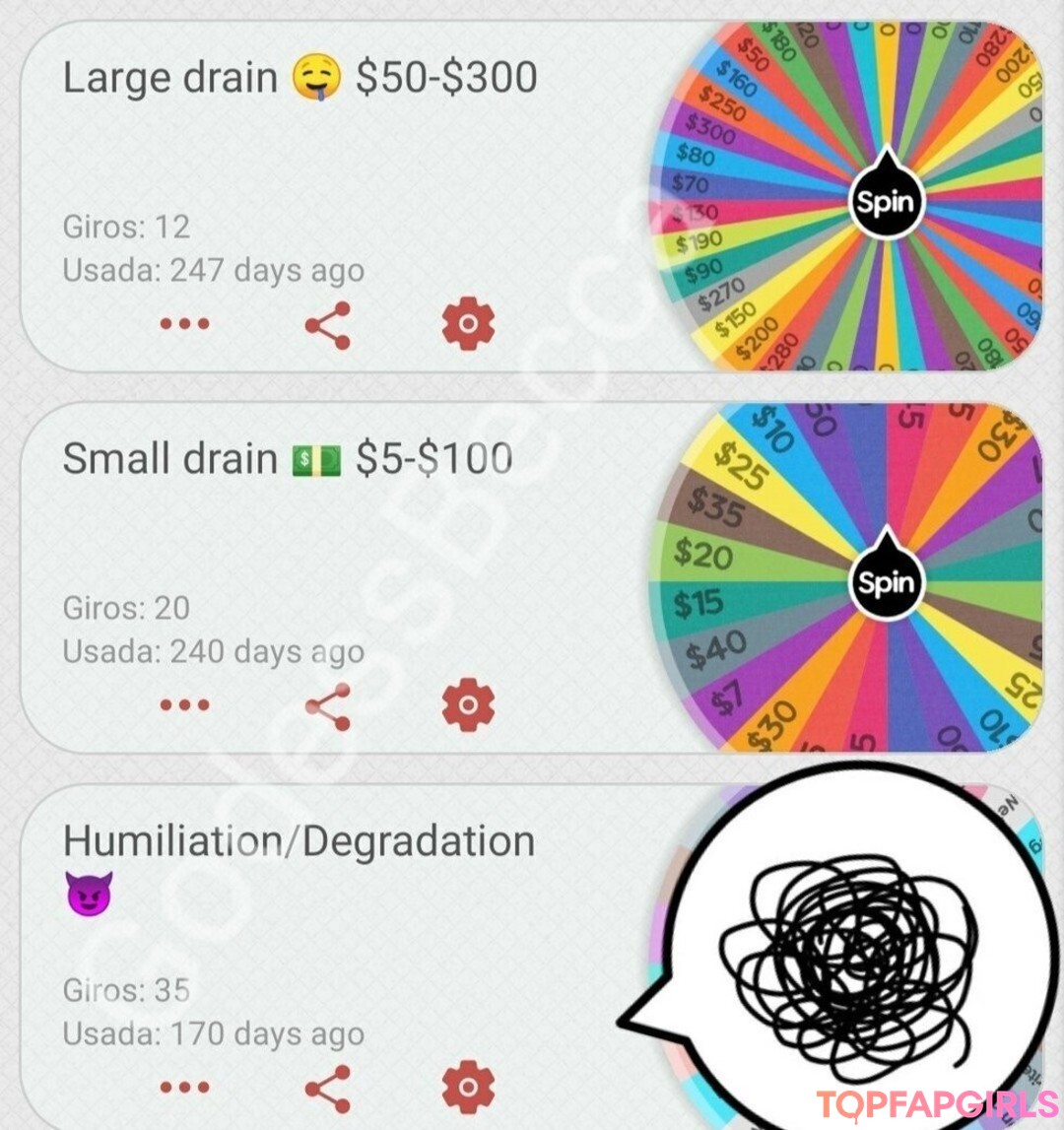Open more options for Small drain wheel
The height and width of the screenshot is (1130, 1064).
pyautogui.click(x=185, y=705)
